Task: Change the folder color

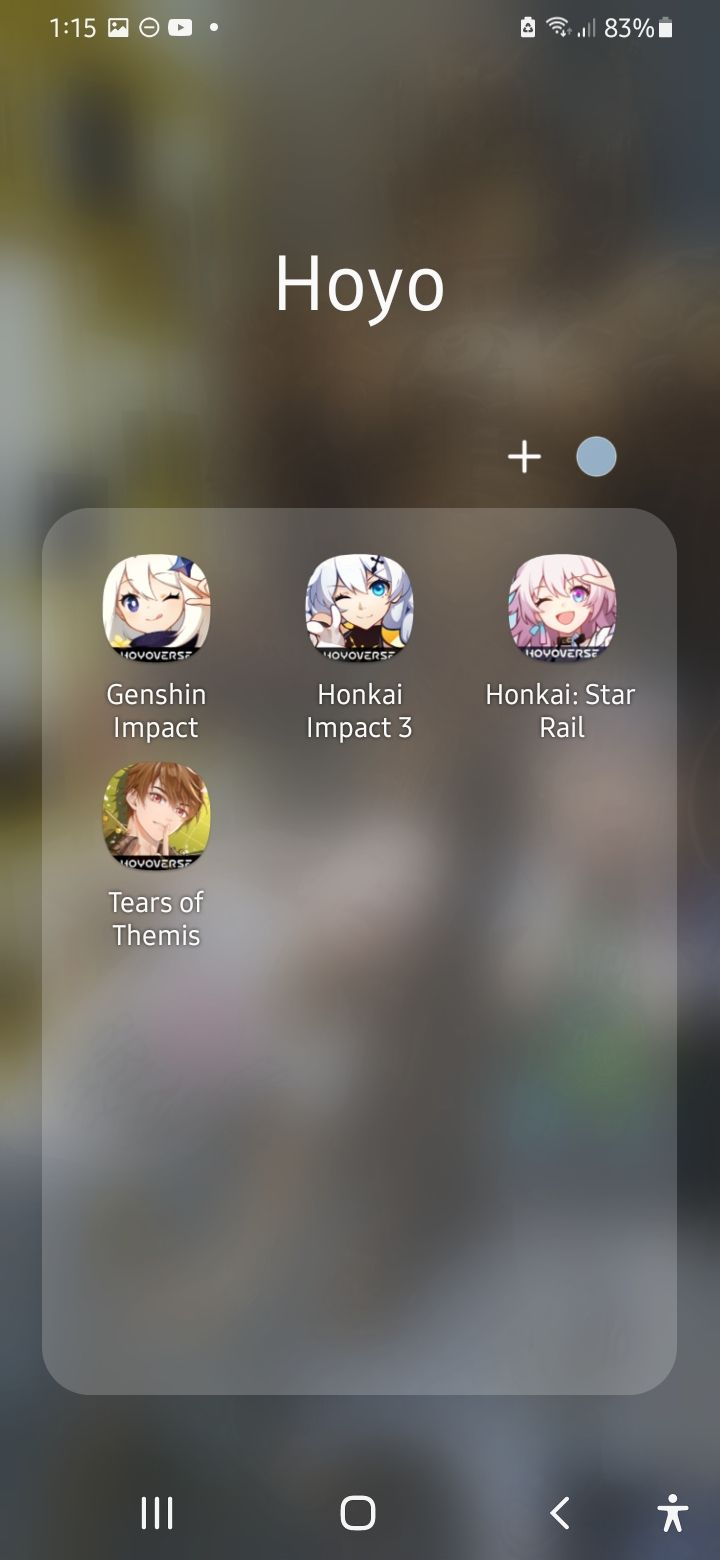Action: tap(596, 457)
